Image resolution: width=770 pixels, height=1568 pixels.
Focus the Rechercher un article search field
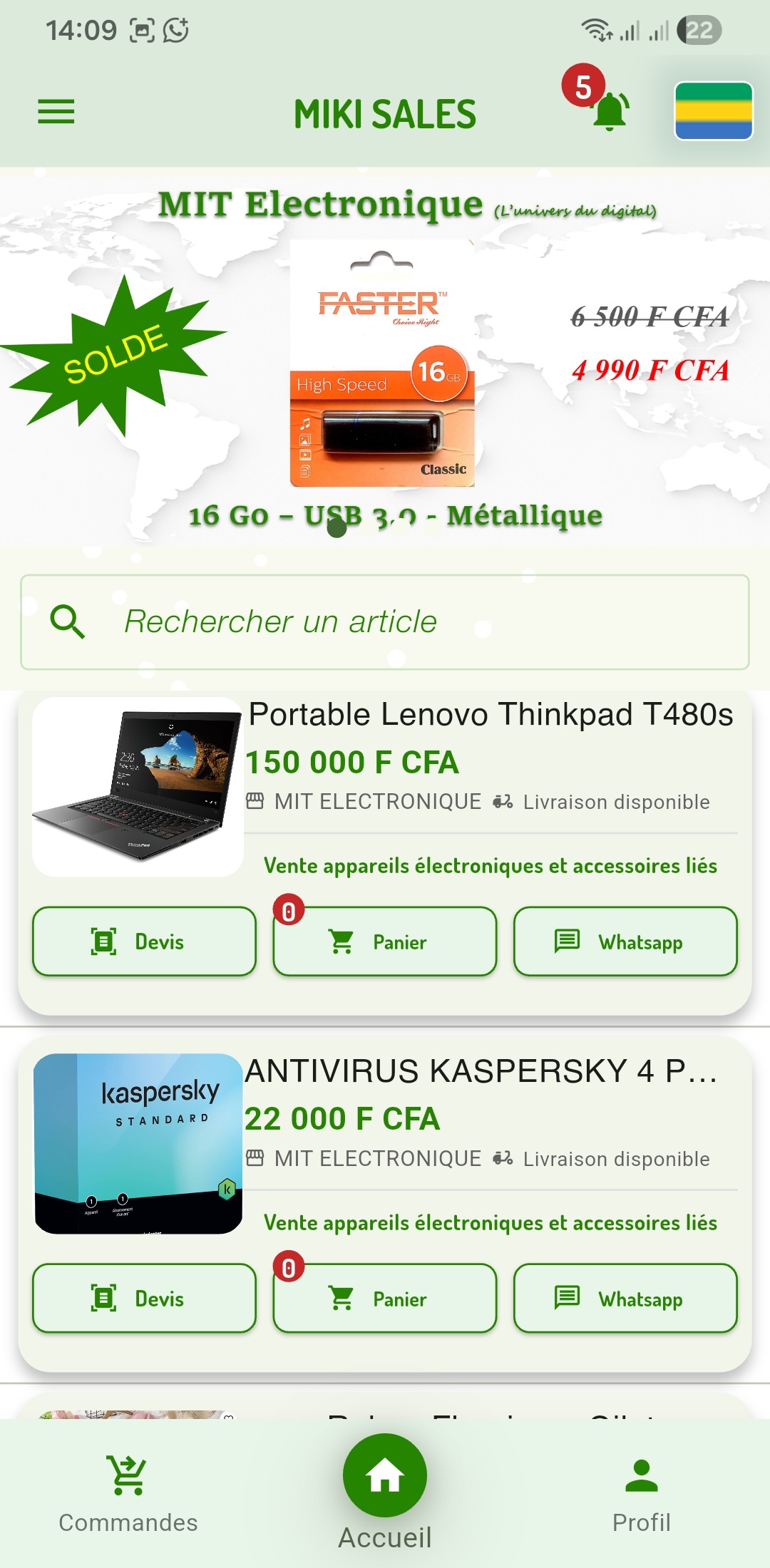[x=385, y=622]
